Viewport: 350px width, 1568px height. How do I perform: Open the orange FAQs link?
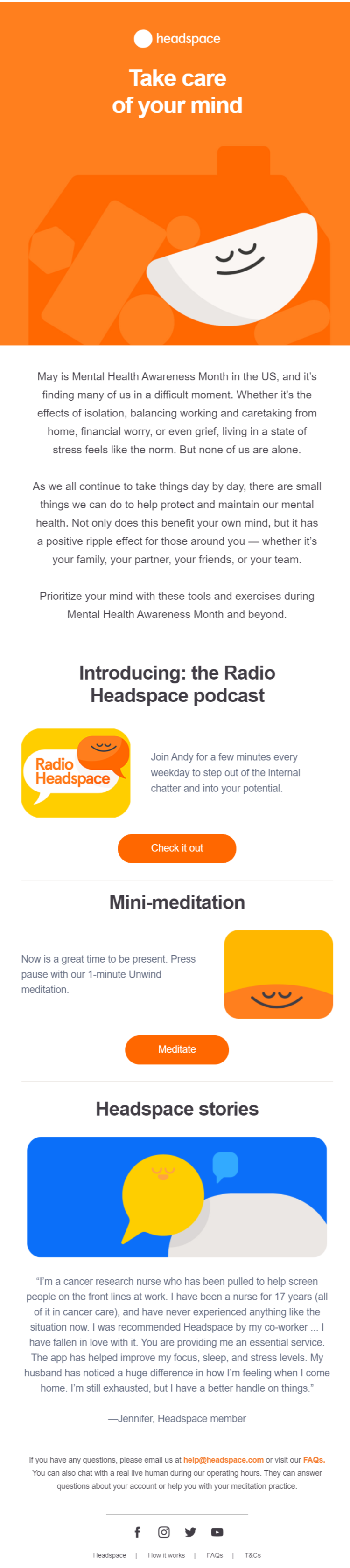pyautogui.click(x=314, y=1460)
